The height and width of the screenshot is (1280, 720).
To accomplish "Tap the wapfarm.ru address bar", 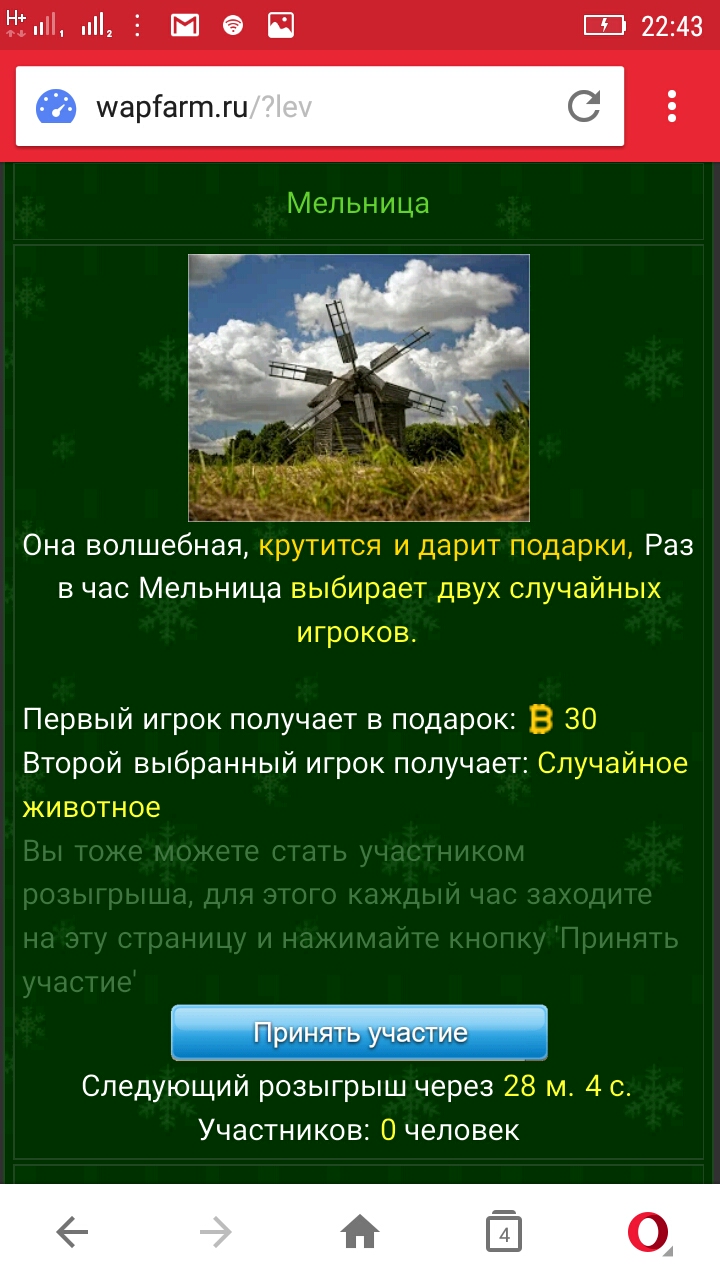I will [x=300, y=106].
